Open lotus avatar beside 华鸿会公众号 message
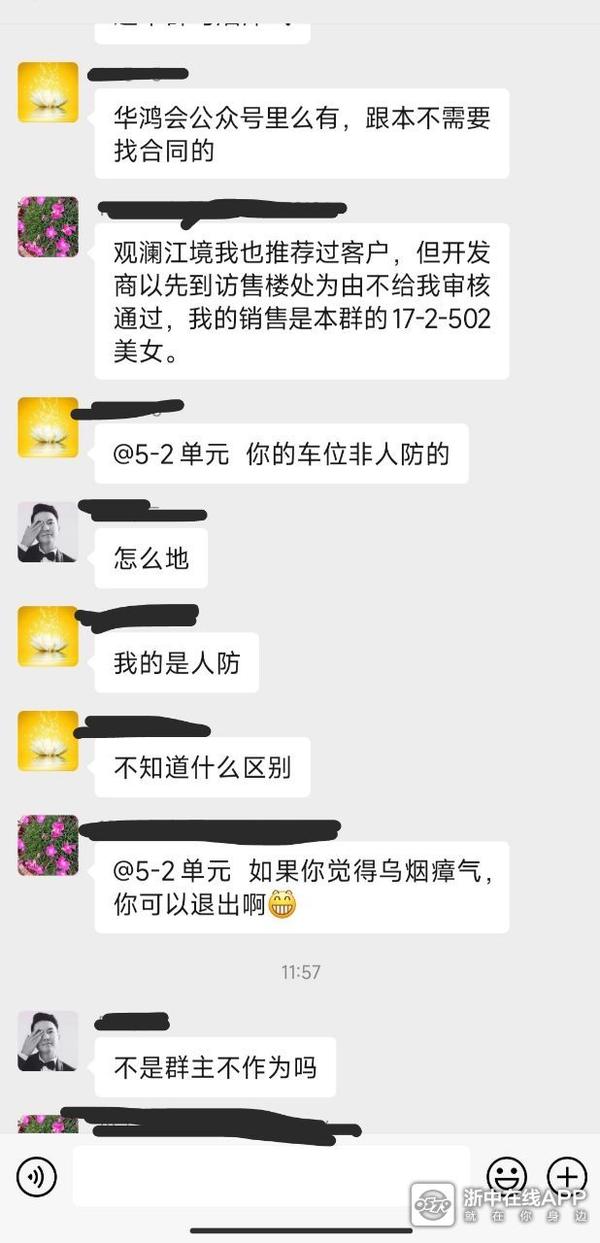Viewport: 600px width, 1243px height. coord(48,93)
